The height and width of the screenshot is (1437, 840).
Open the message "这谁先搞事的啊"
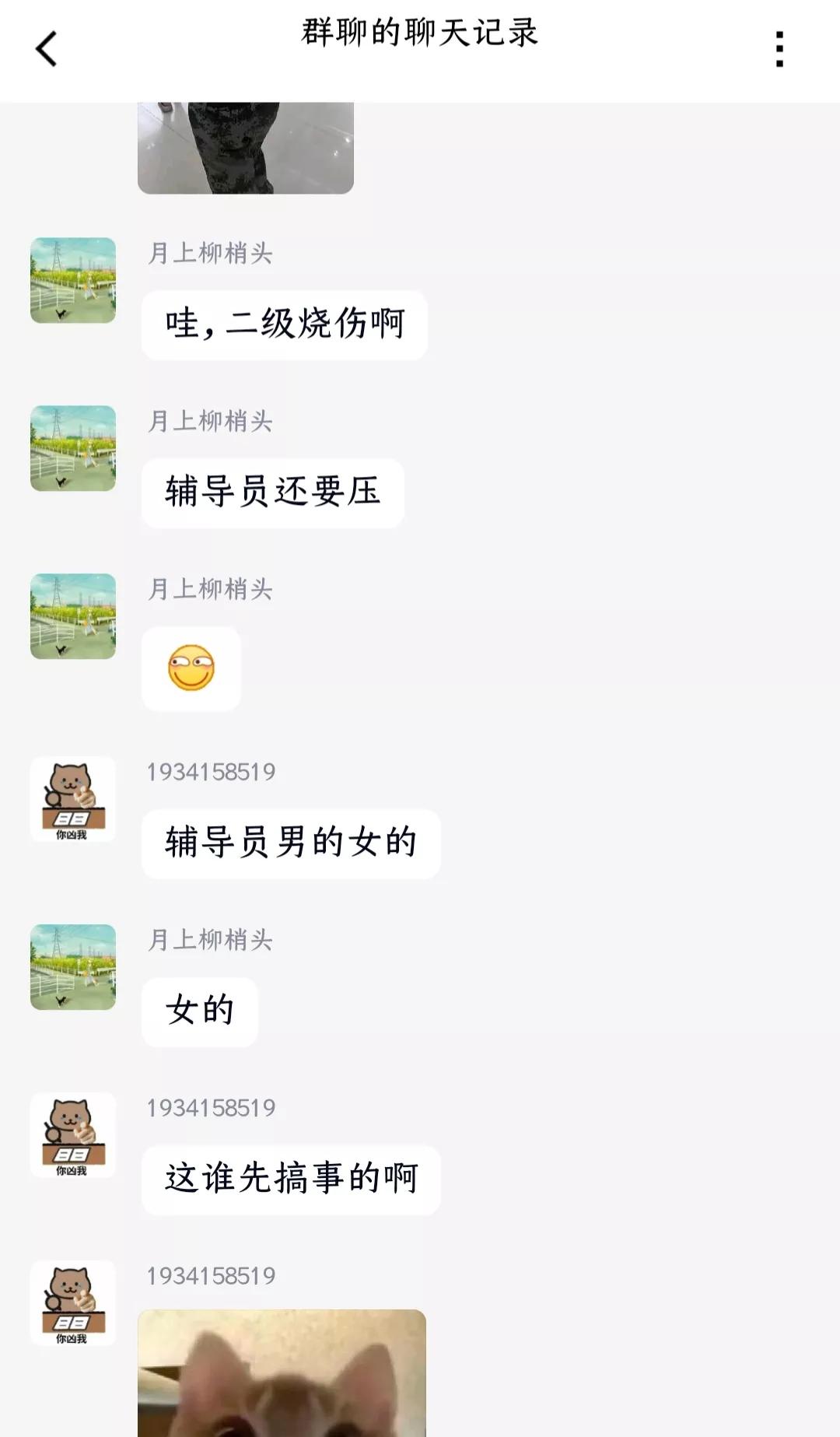coord(291,1180)
